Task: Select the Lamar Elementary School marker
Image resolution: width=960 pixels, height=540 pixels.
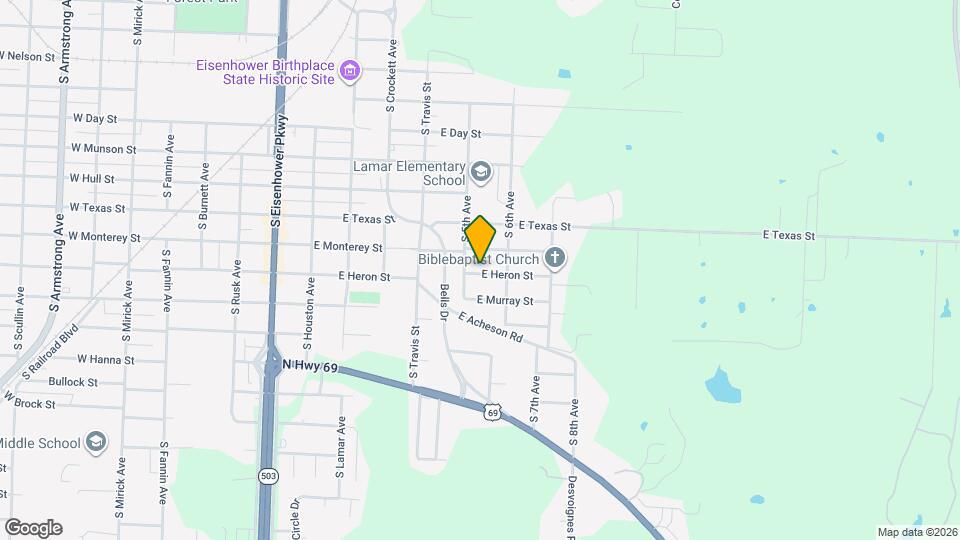Action: (481, 173)
